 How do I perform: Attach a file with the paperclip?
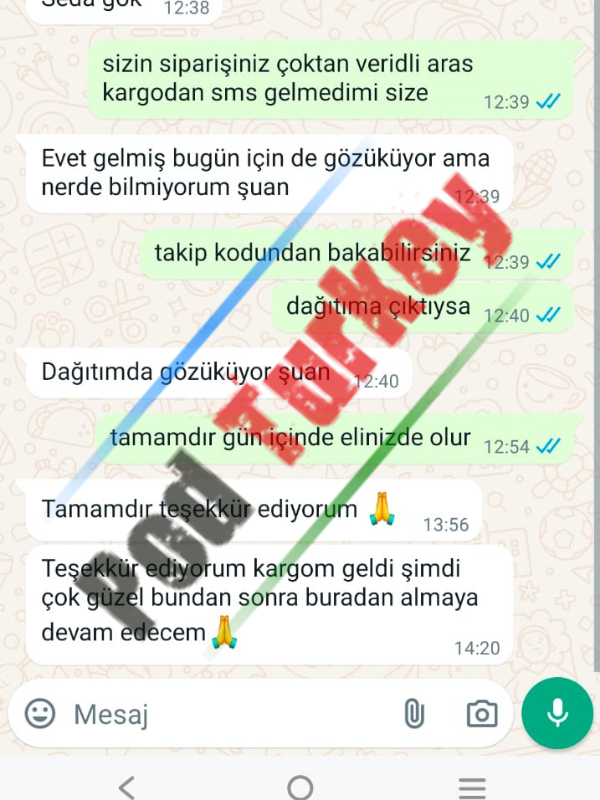click(x=413, y=713)
